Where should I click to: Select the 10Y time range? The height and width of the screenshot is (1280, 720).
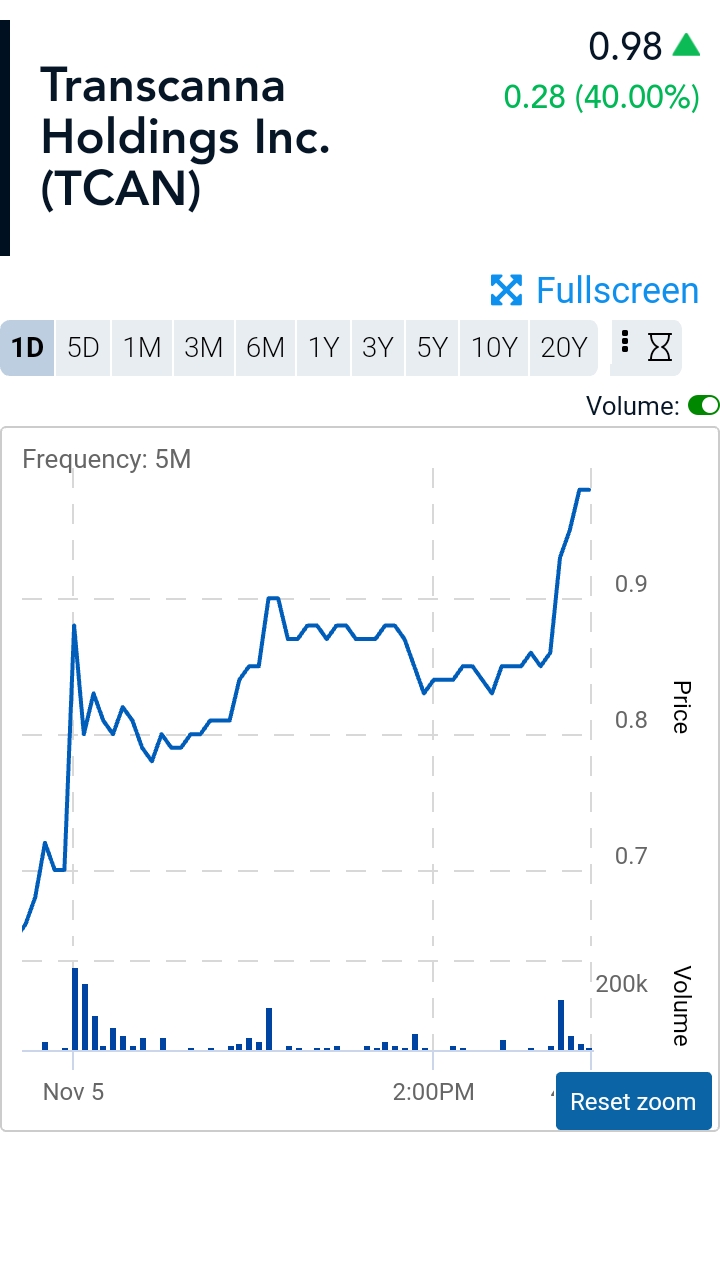[494, 348]
